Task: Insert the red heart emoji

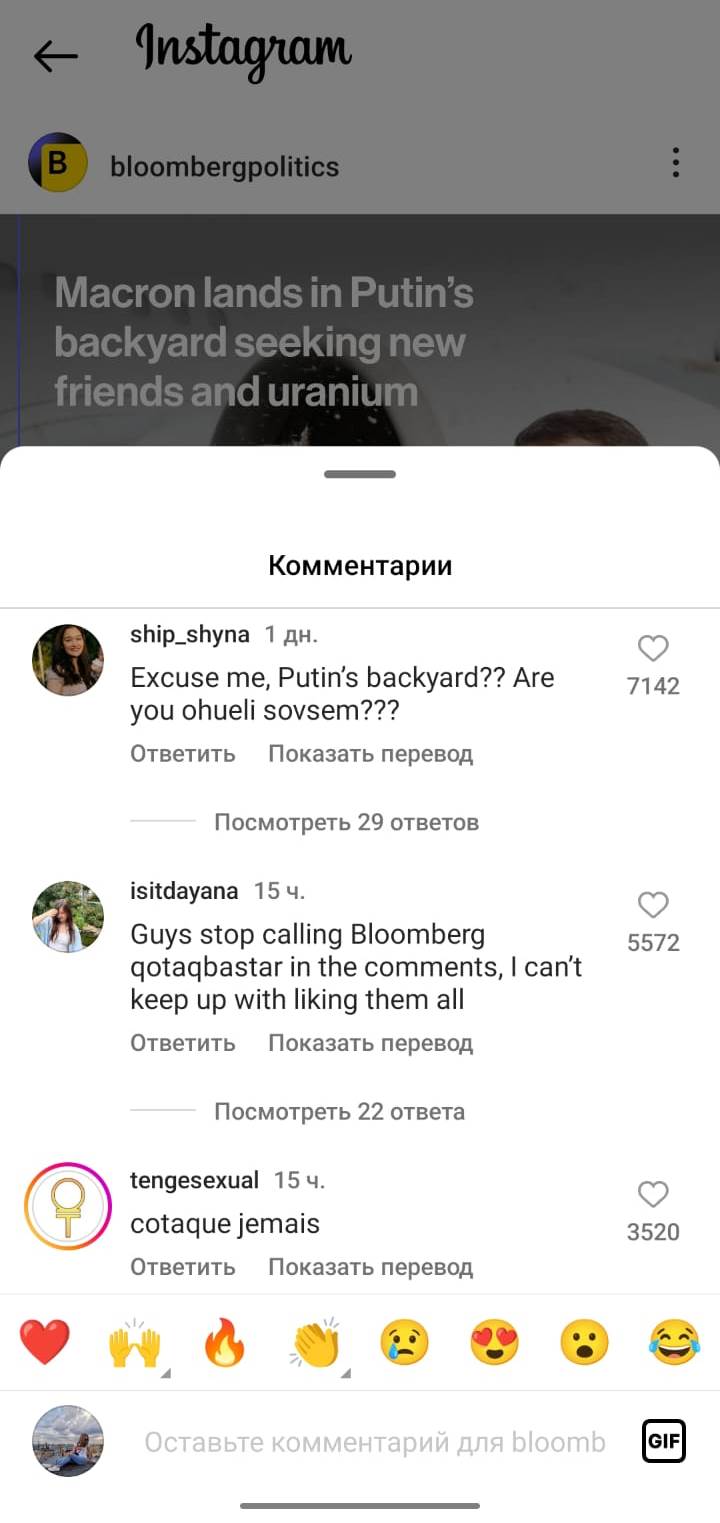Action: (45, 1343)
